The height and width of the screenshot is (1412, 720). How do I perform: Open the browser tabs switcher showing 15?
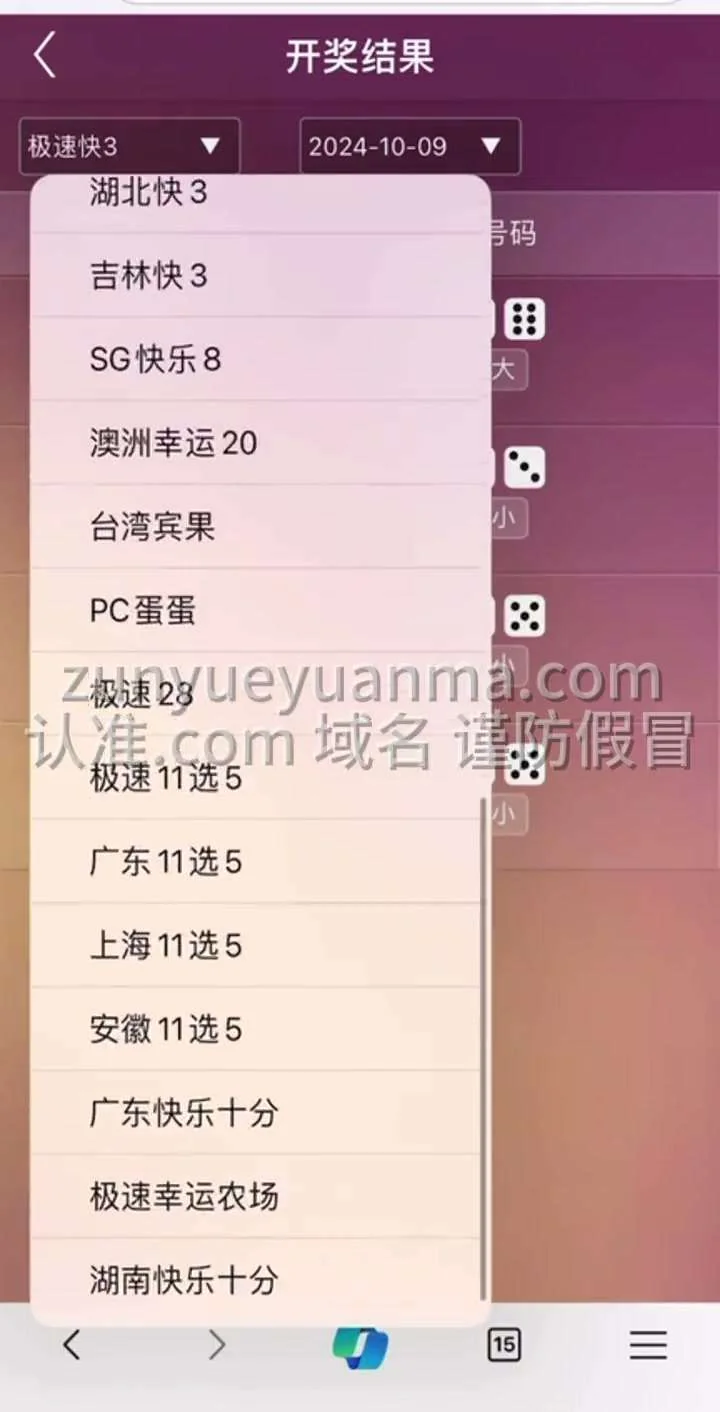pos(504,1345)
